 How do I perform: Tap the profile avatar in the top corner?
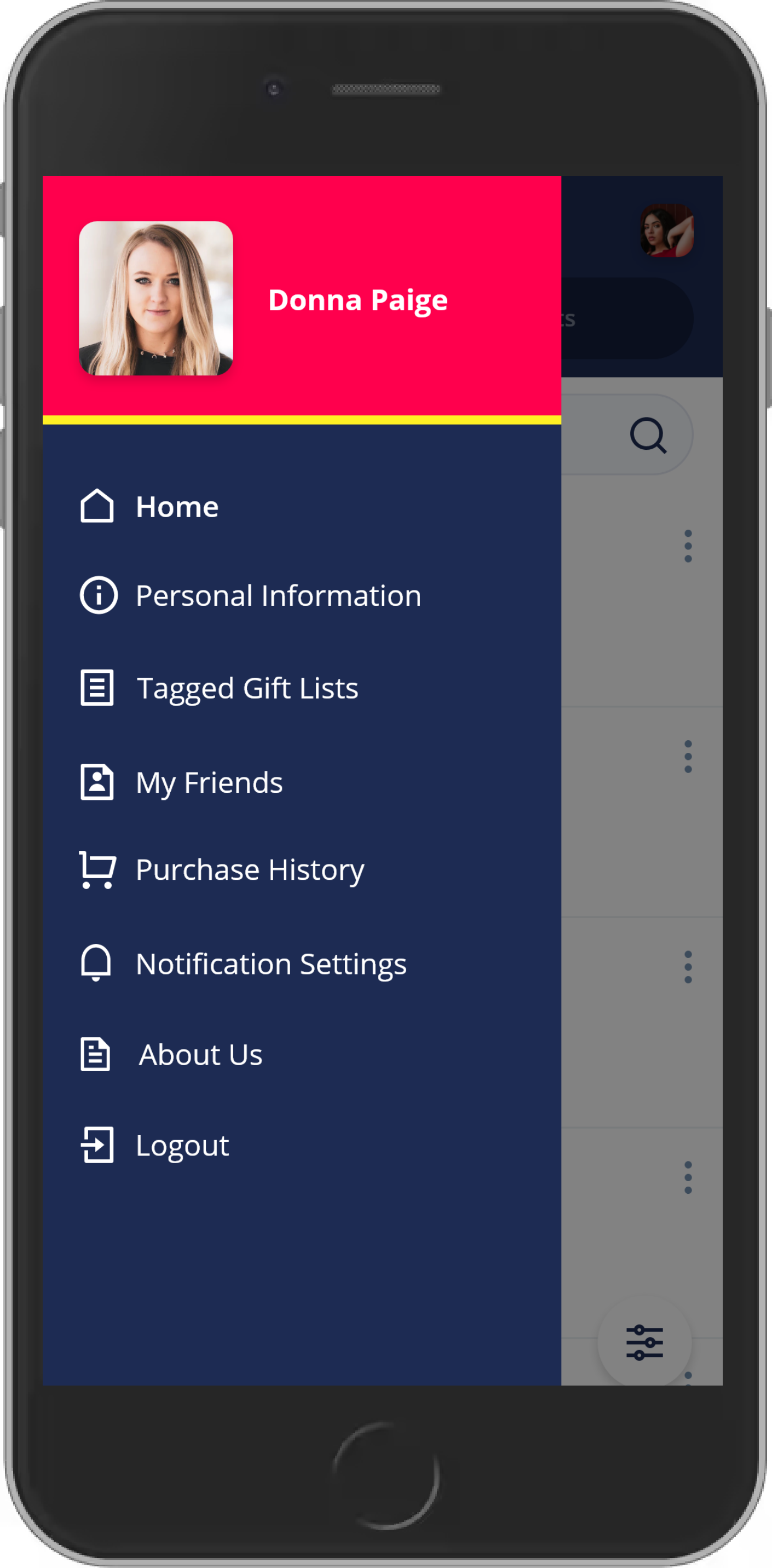(x=666, y=231)
